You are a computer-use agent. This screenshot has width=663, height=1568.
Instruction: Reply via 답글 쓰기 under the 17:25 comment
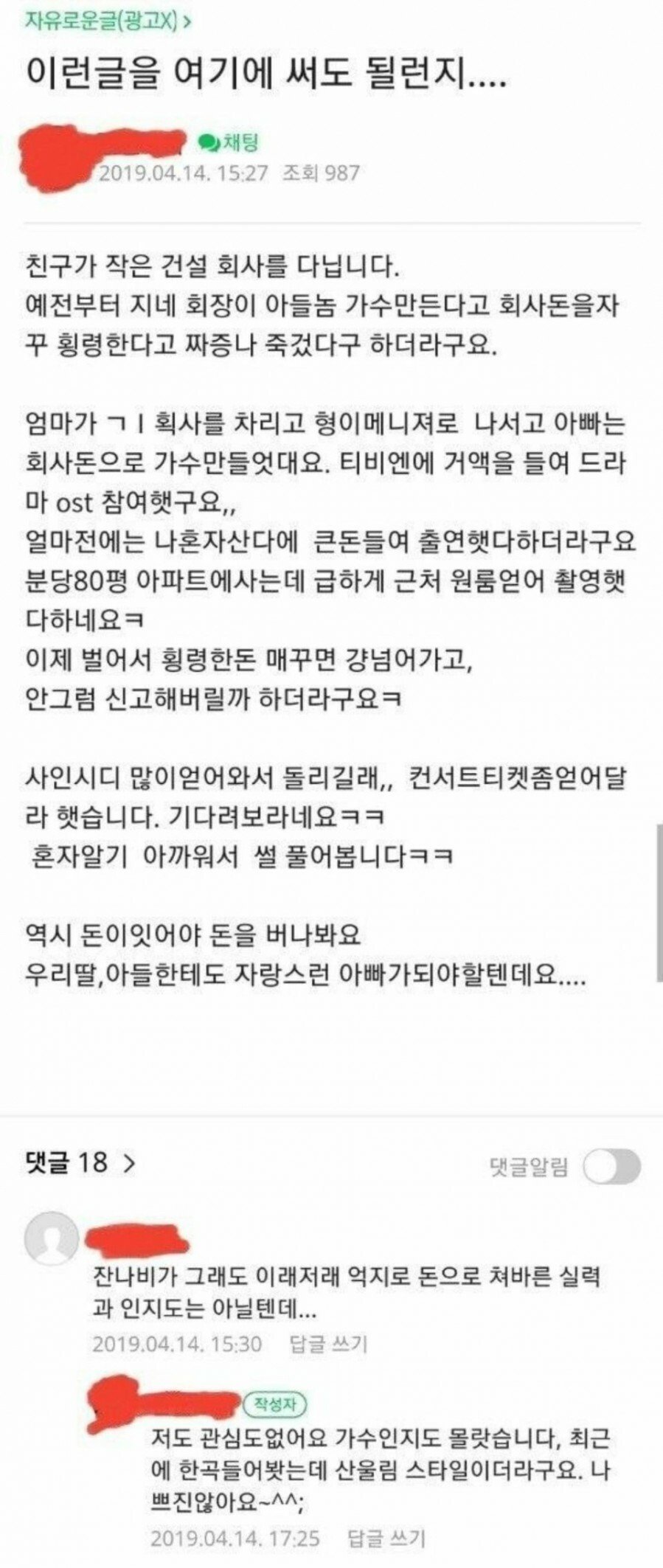(386, 1538)
